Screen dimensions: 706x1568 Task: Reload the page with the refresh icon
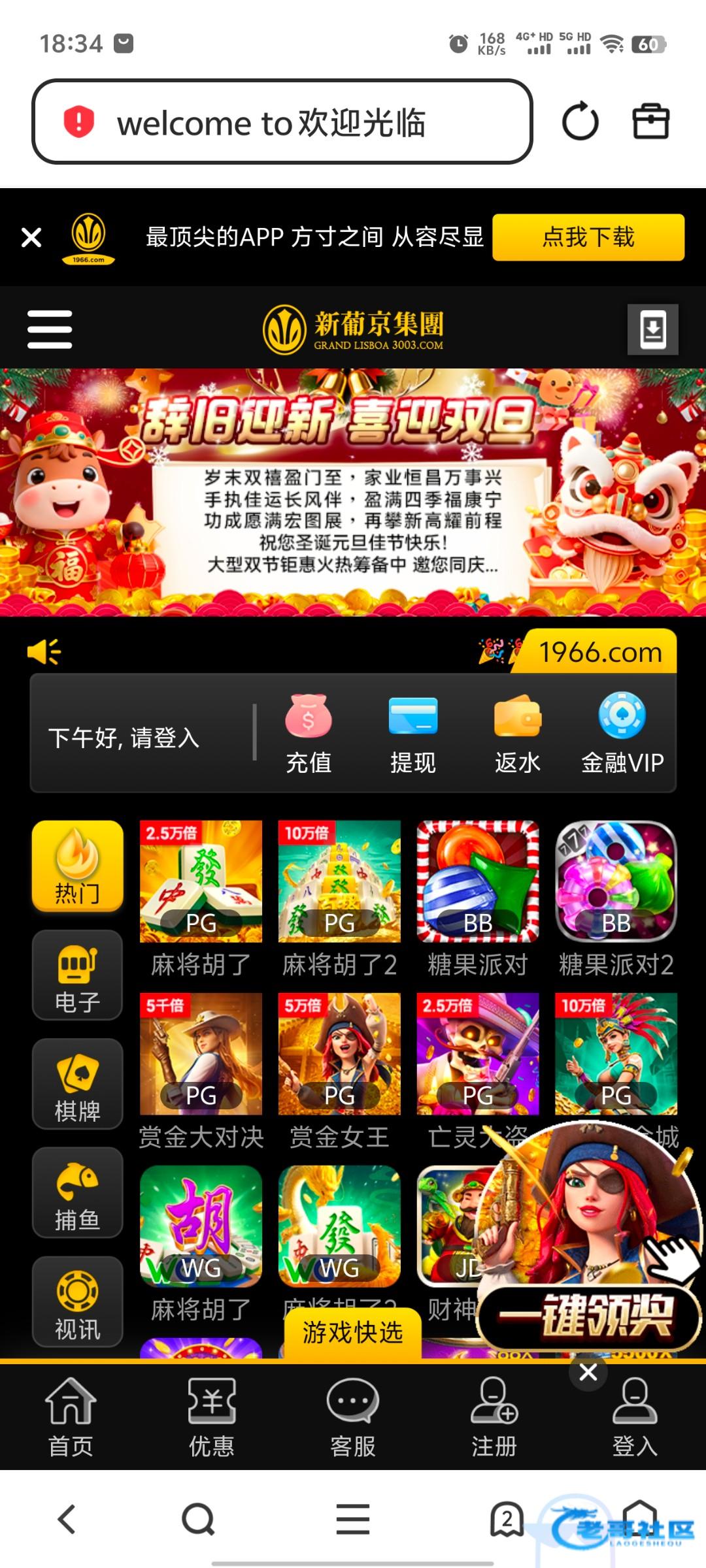coord(580,122)
